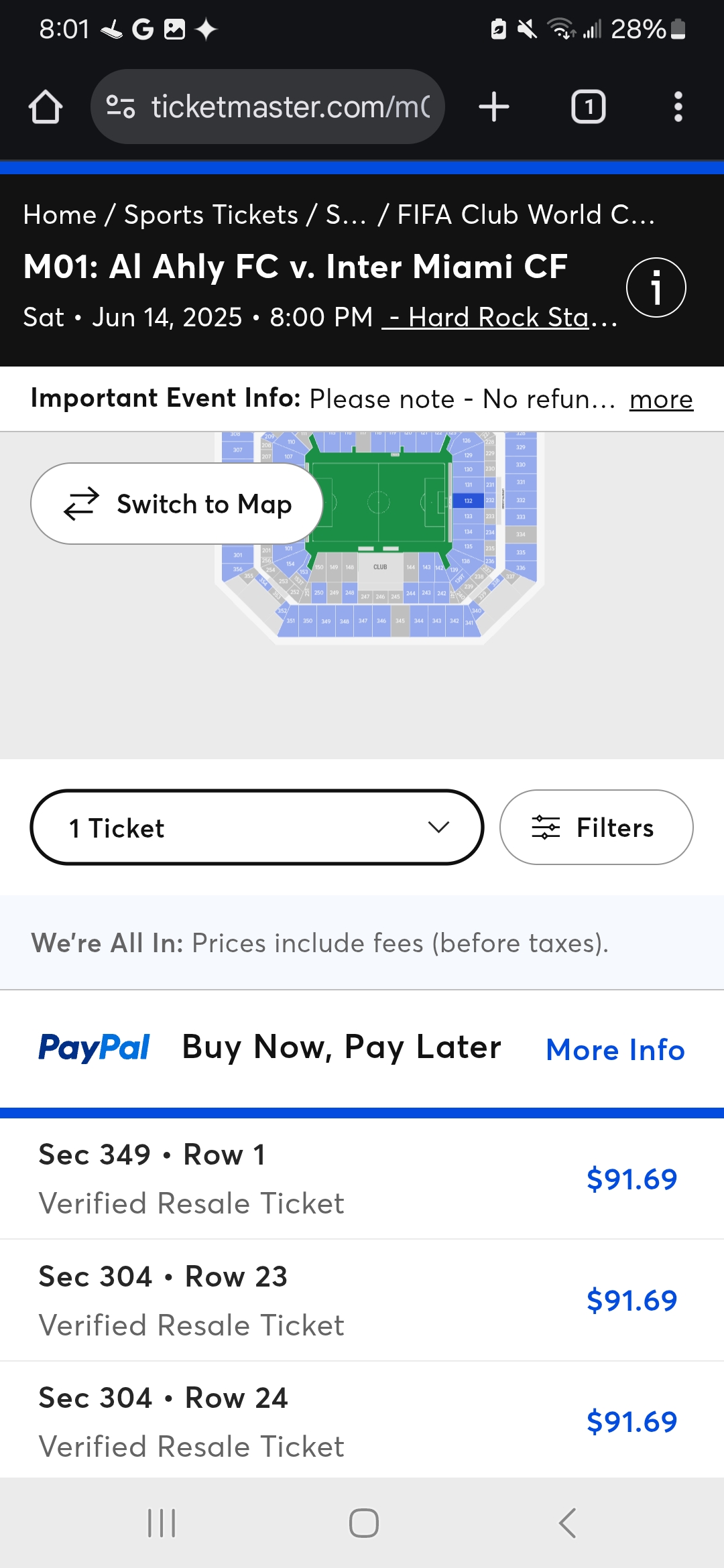Select Sec 349 Row 1 ticket

point(362,1179)
